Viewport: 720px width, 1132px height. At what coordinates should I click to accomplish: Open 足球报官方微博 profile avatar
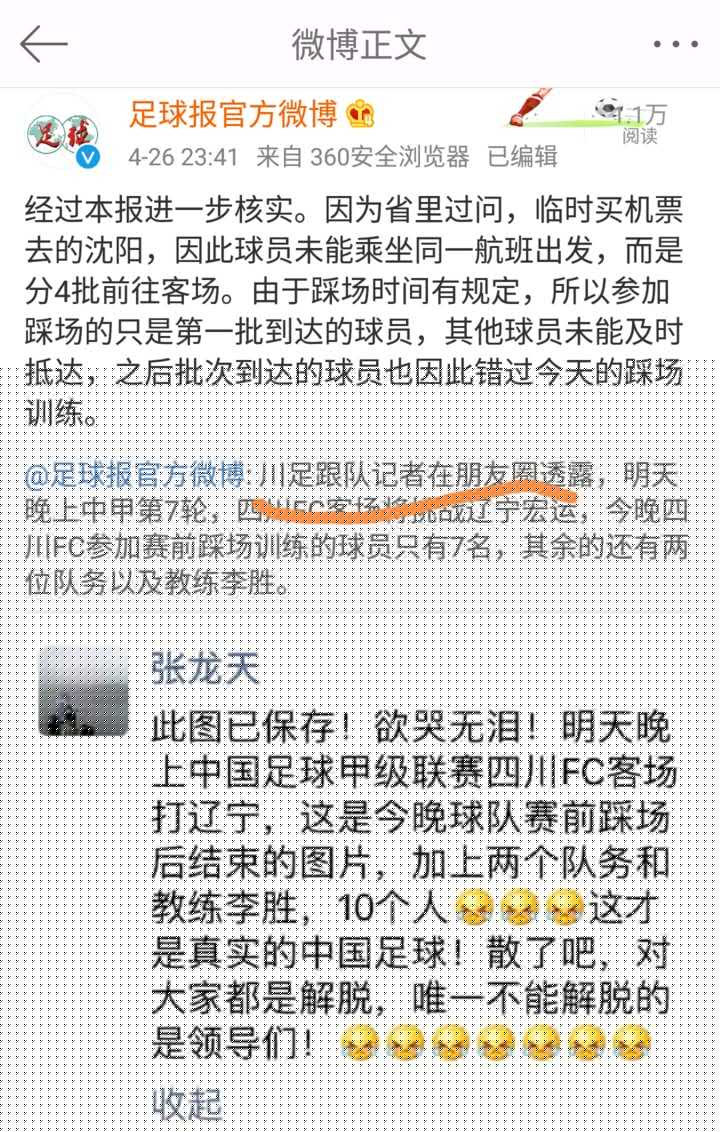tap(64, 133)
